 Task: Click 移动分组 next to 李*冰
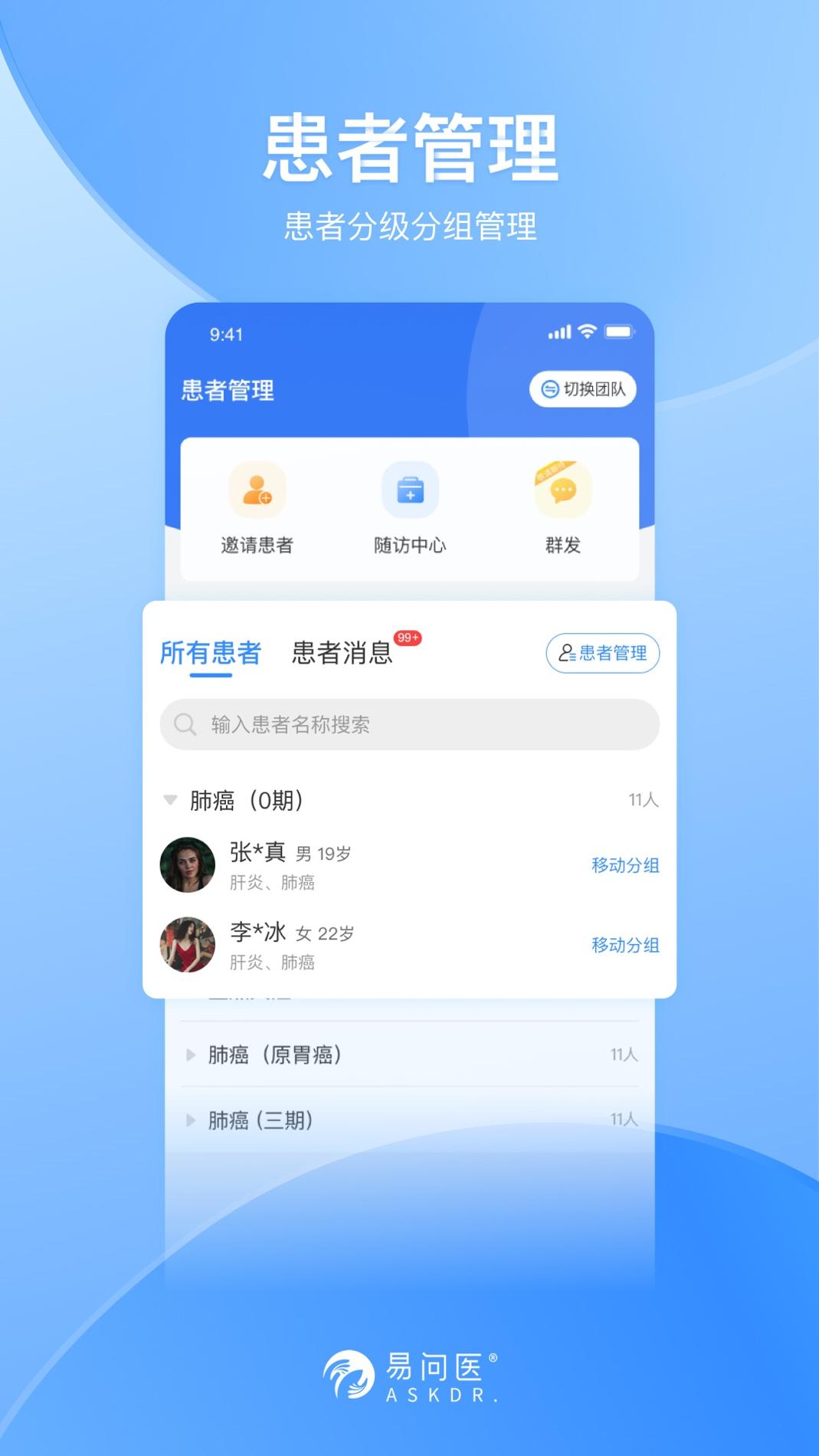pyautogui.click(x=626, y=945)
